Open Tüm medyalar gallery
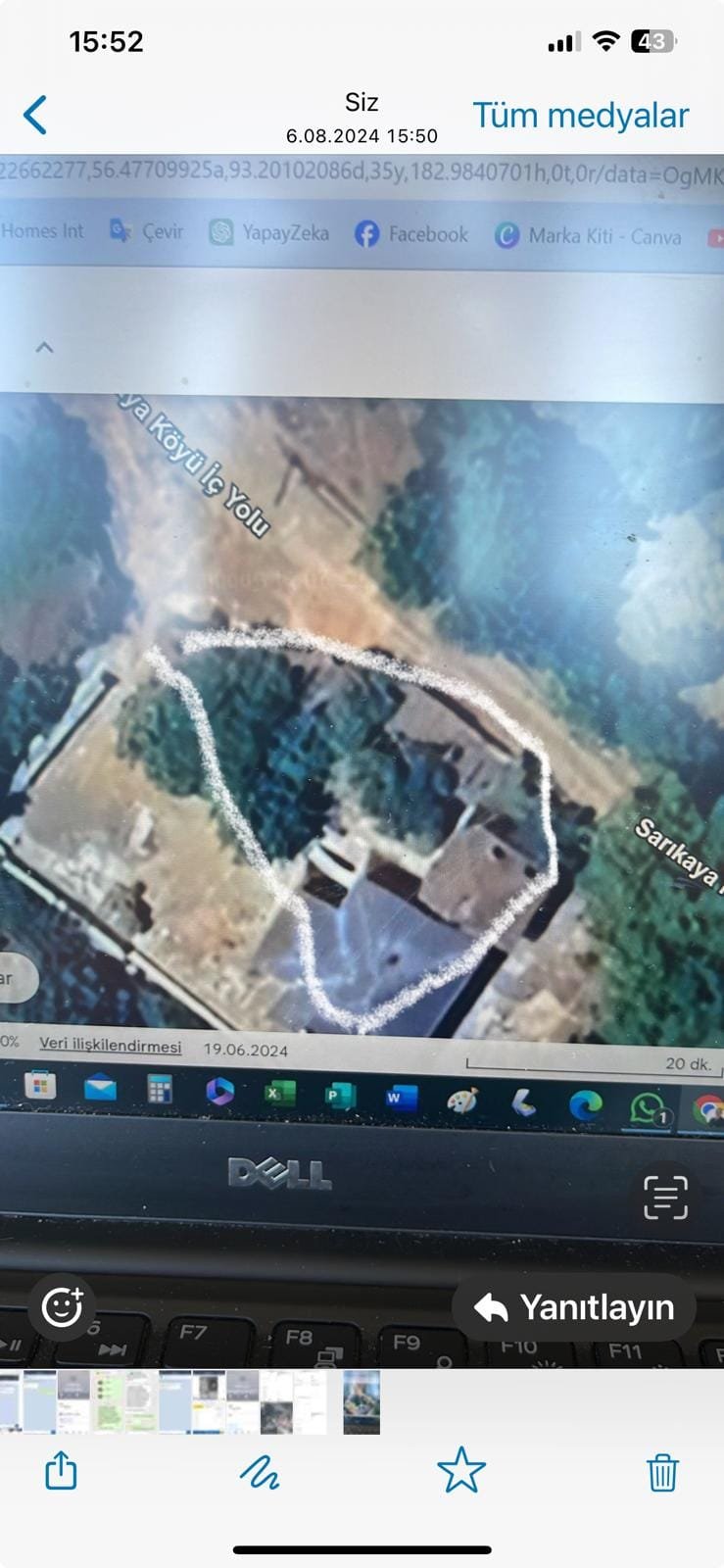Screen dimensions: 724x1568 point(581,116)
